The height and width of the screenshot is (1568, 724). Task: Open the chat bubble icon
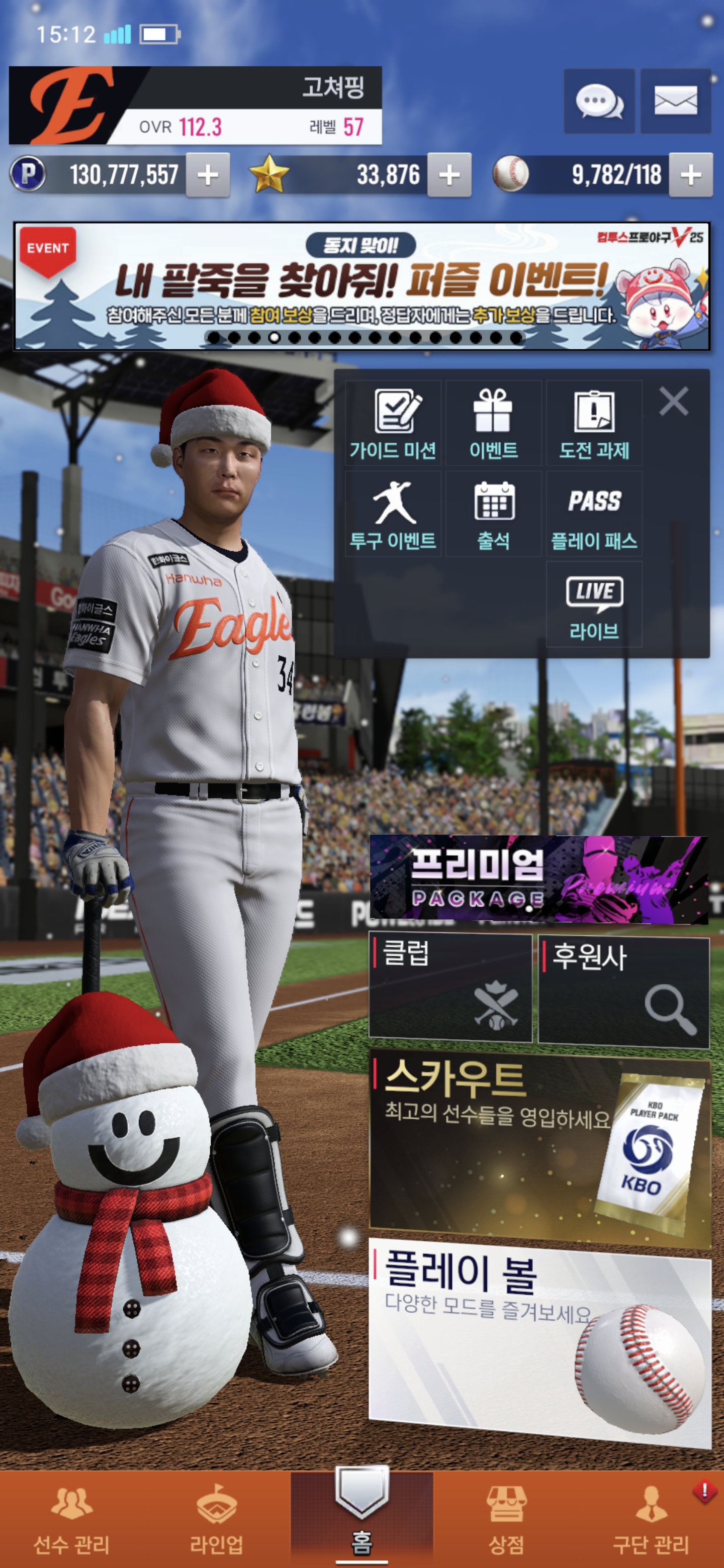599,101
